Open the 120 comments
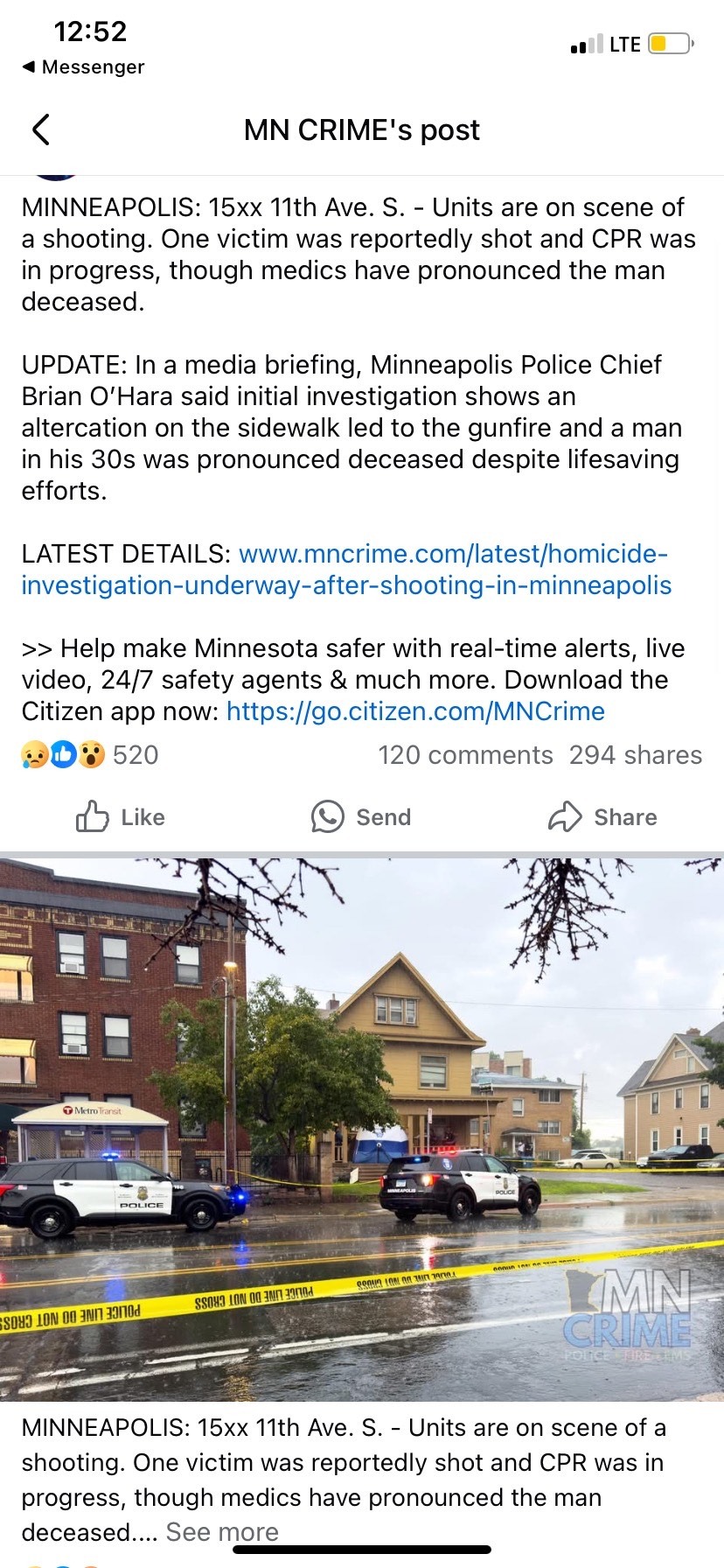Viewport: 724px width, 1568px height. point(465,755)
